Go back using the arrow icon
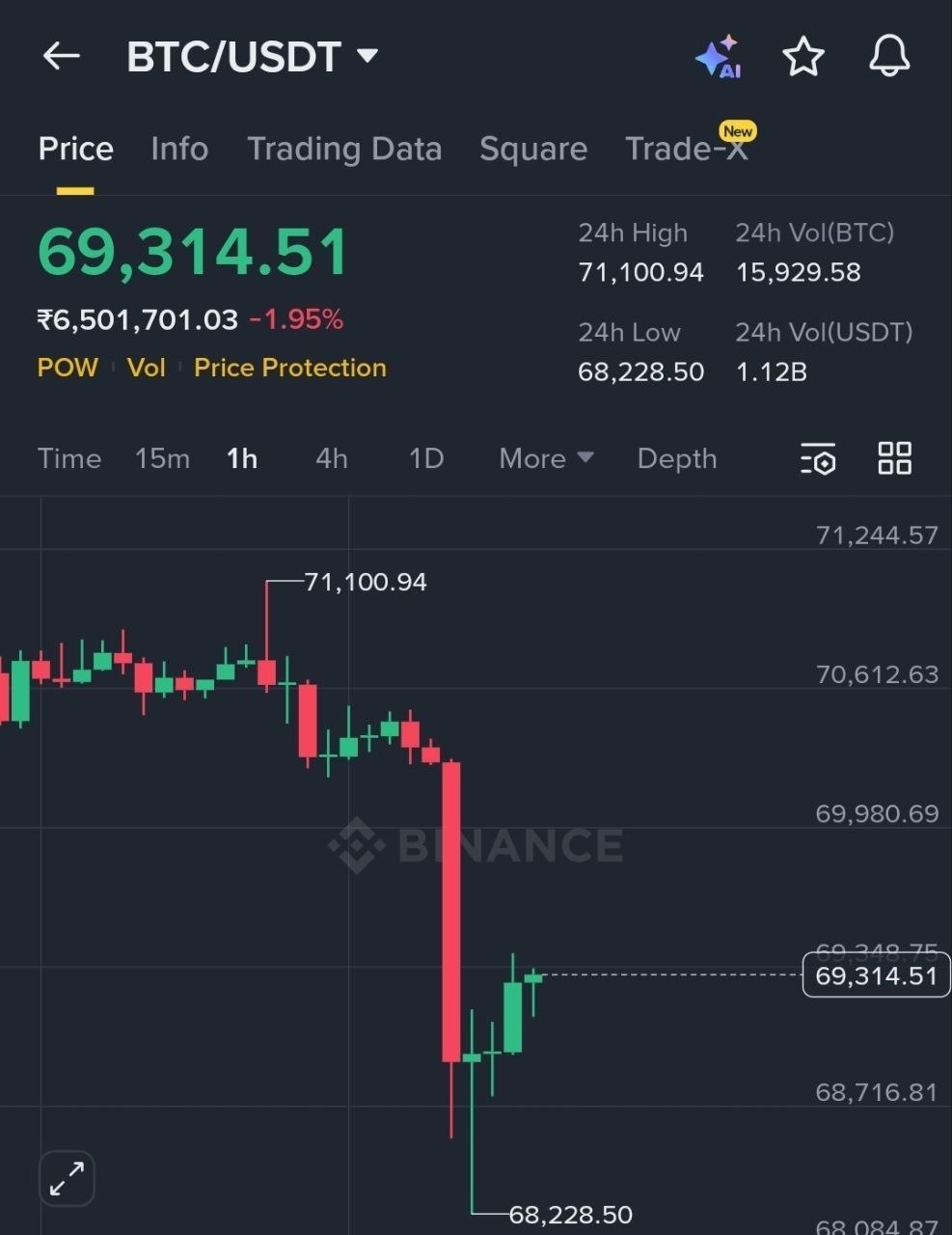This screenshot has height=1235, width=952. [61, 56]
